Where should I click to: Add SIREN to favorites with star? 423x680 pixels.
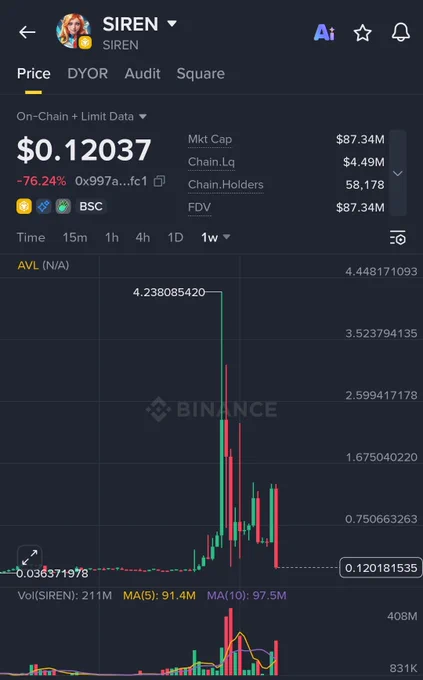[362, 33]
